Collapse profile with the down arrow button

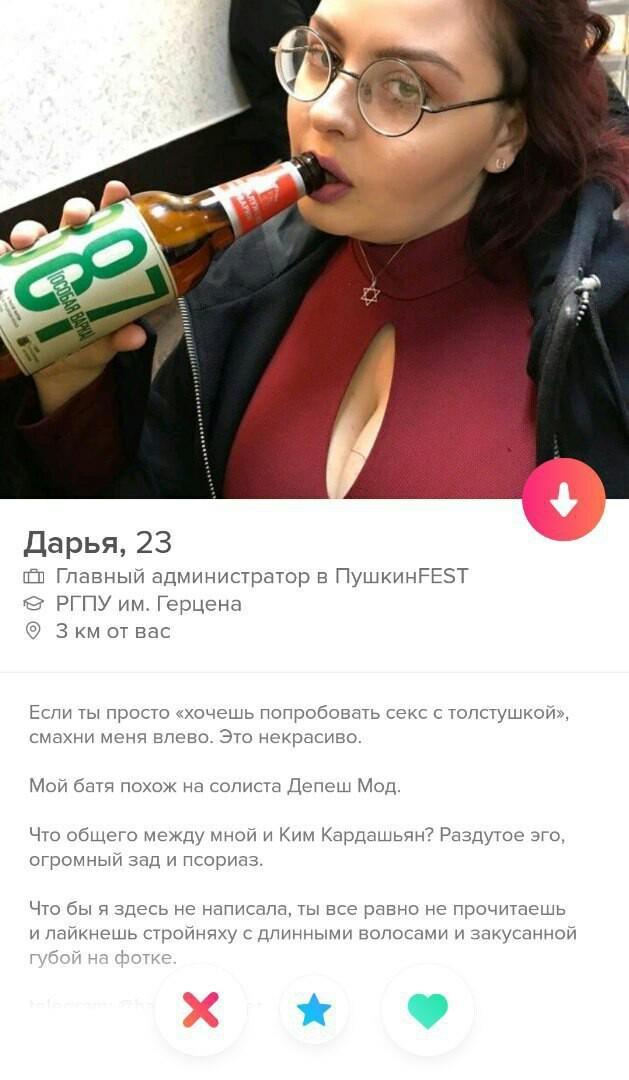click(x=563, y=500)
